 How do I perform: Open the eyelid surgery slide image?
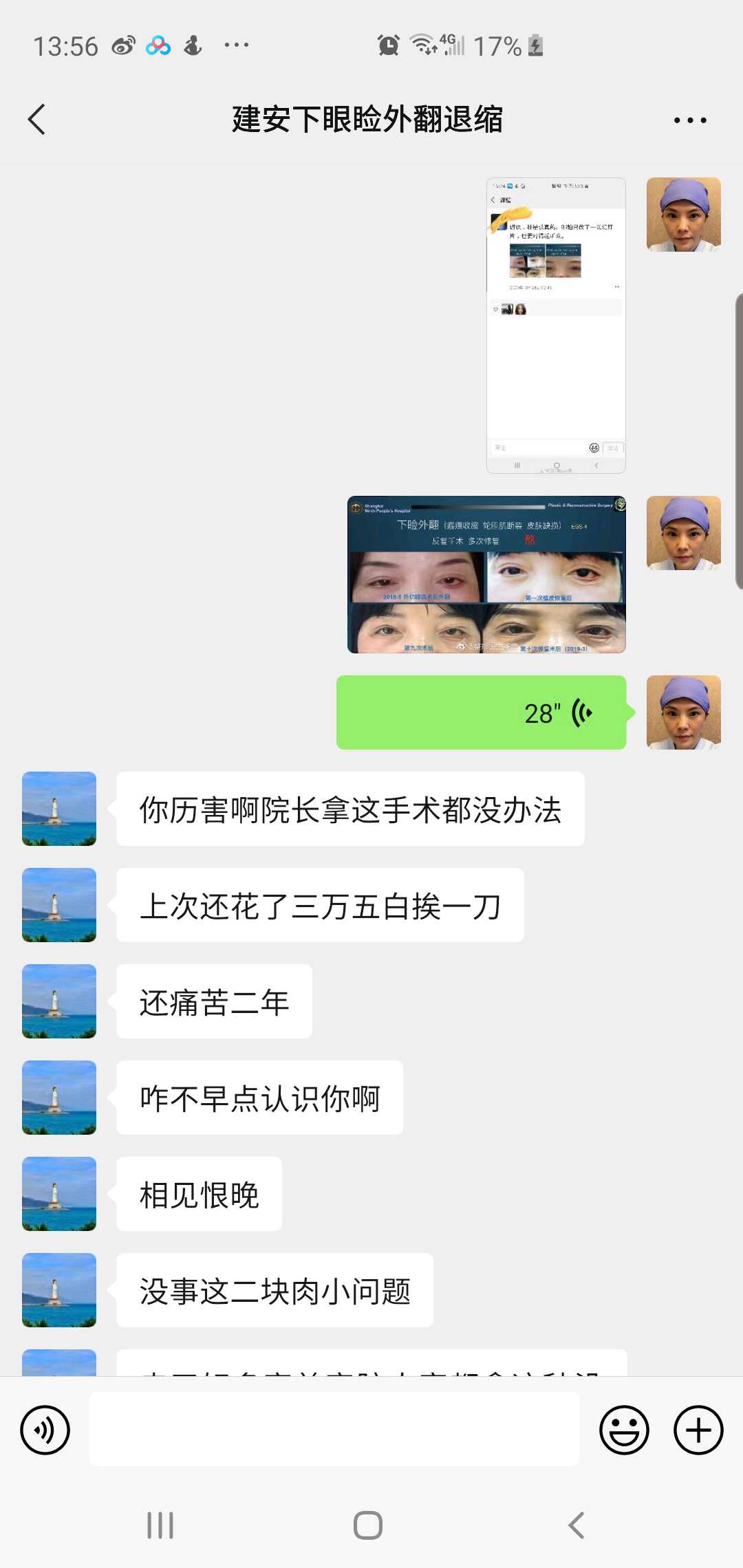pos(486,574)
